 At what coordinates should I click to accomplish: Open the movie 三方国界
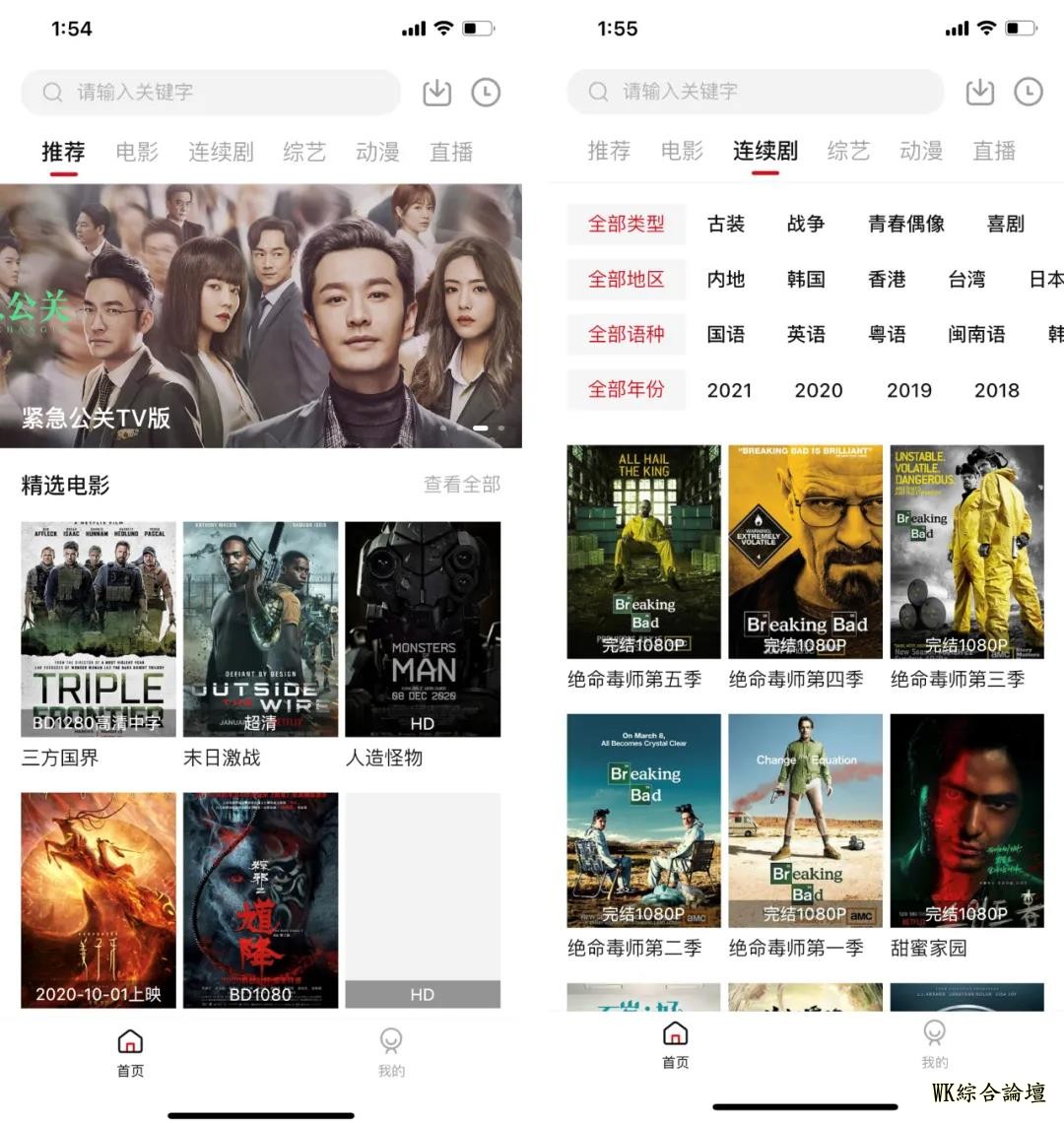(99, 630)
